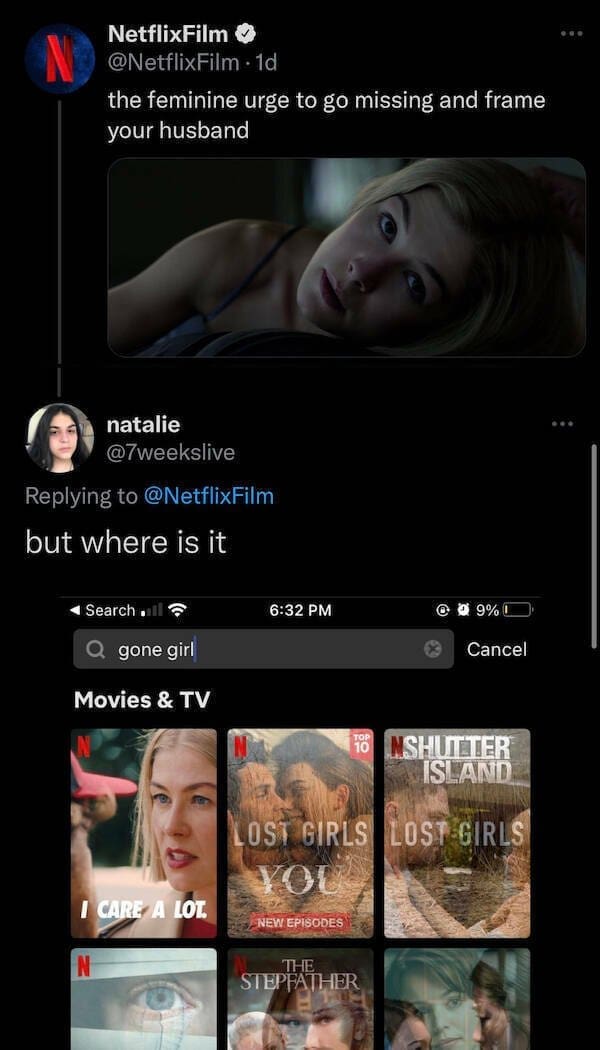This screenshot has width=600, height=1050.
Task: Follow the @NetflixFilm mention link
Action: [208, 496]
